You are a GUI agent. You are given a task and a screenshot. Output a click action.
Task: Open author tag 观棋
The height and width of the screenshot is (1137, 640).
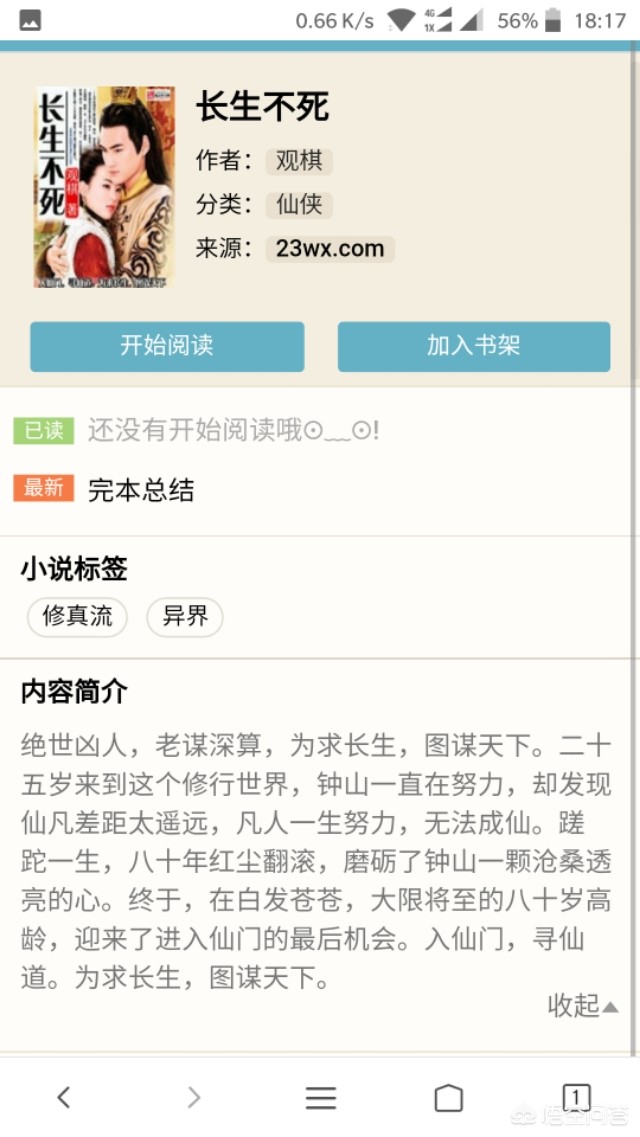[299, 161]
